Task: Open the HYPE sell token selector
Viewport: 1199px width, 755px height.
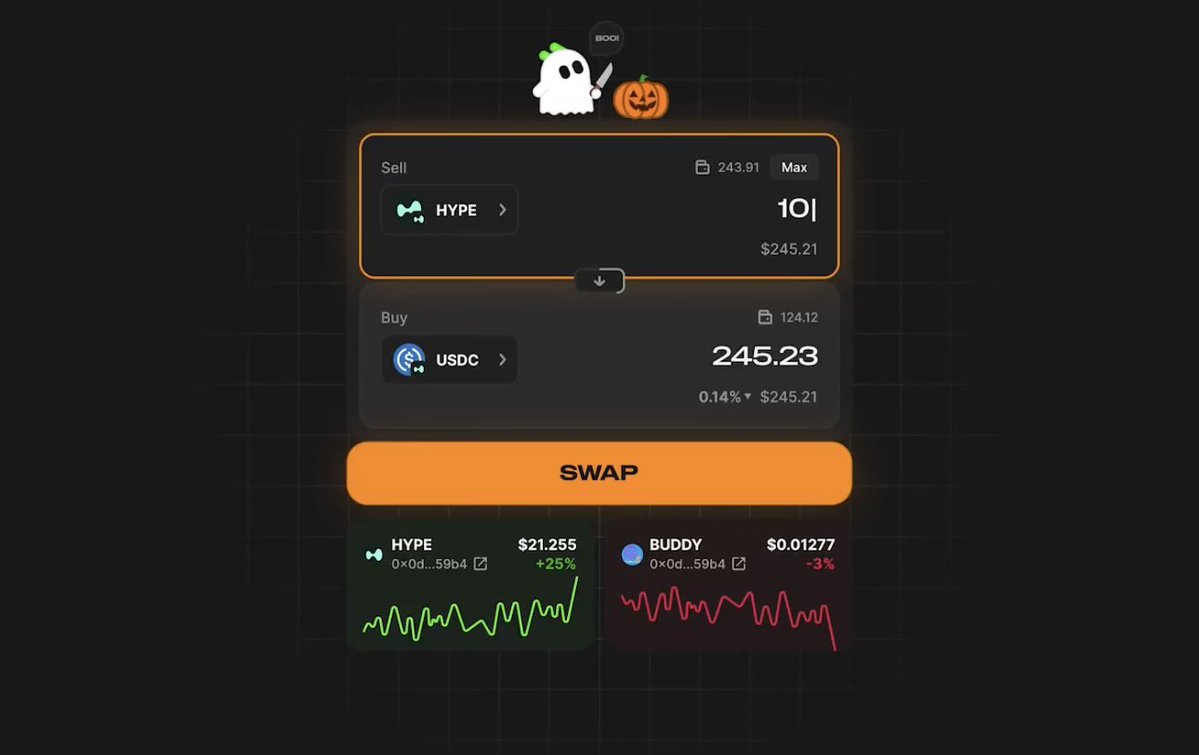Action: pos(450,210)
